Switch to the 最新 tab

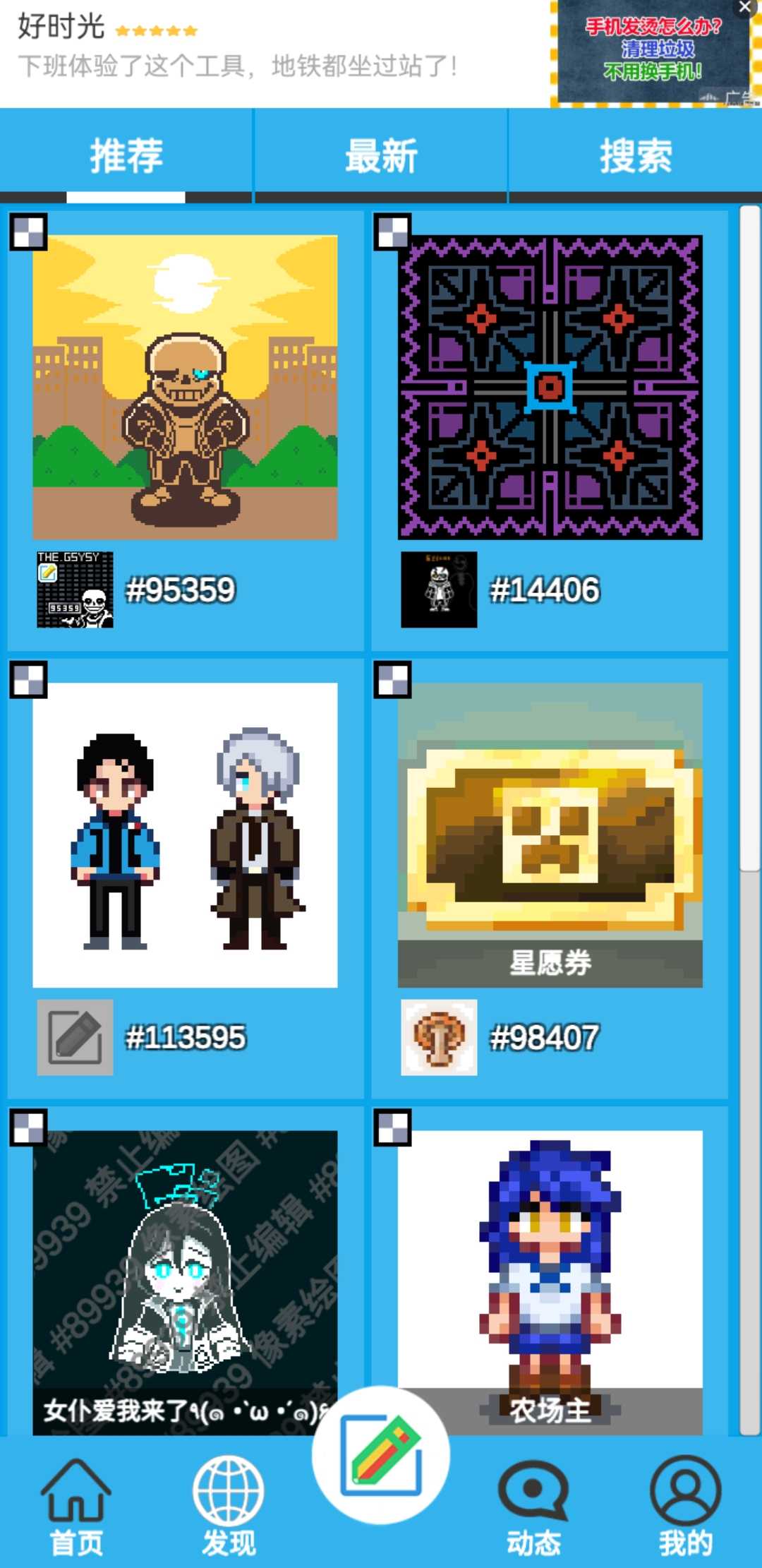(381, 155)
